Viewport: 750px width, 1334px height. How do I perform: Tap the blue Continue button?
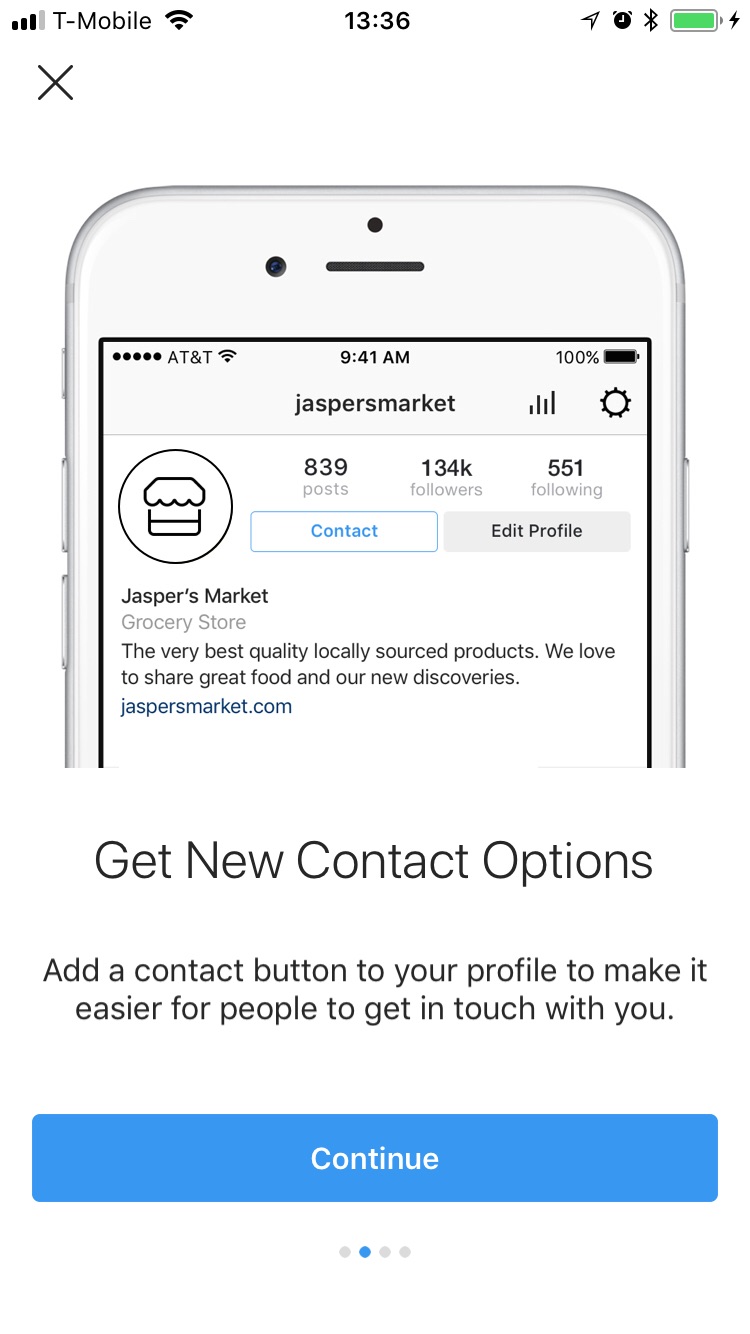point(375,1158)
